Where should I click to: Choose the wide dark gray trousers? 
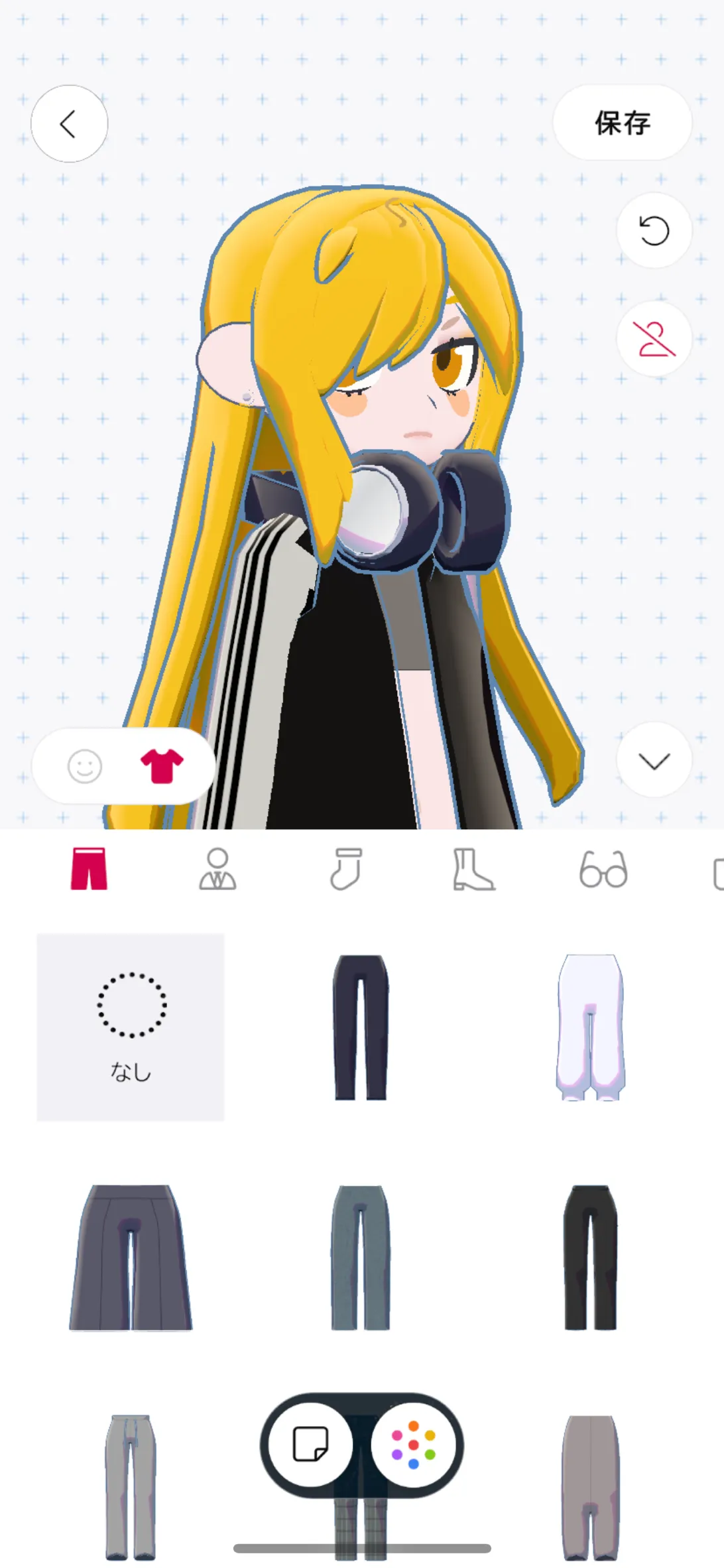[131, 1258]
